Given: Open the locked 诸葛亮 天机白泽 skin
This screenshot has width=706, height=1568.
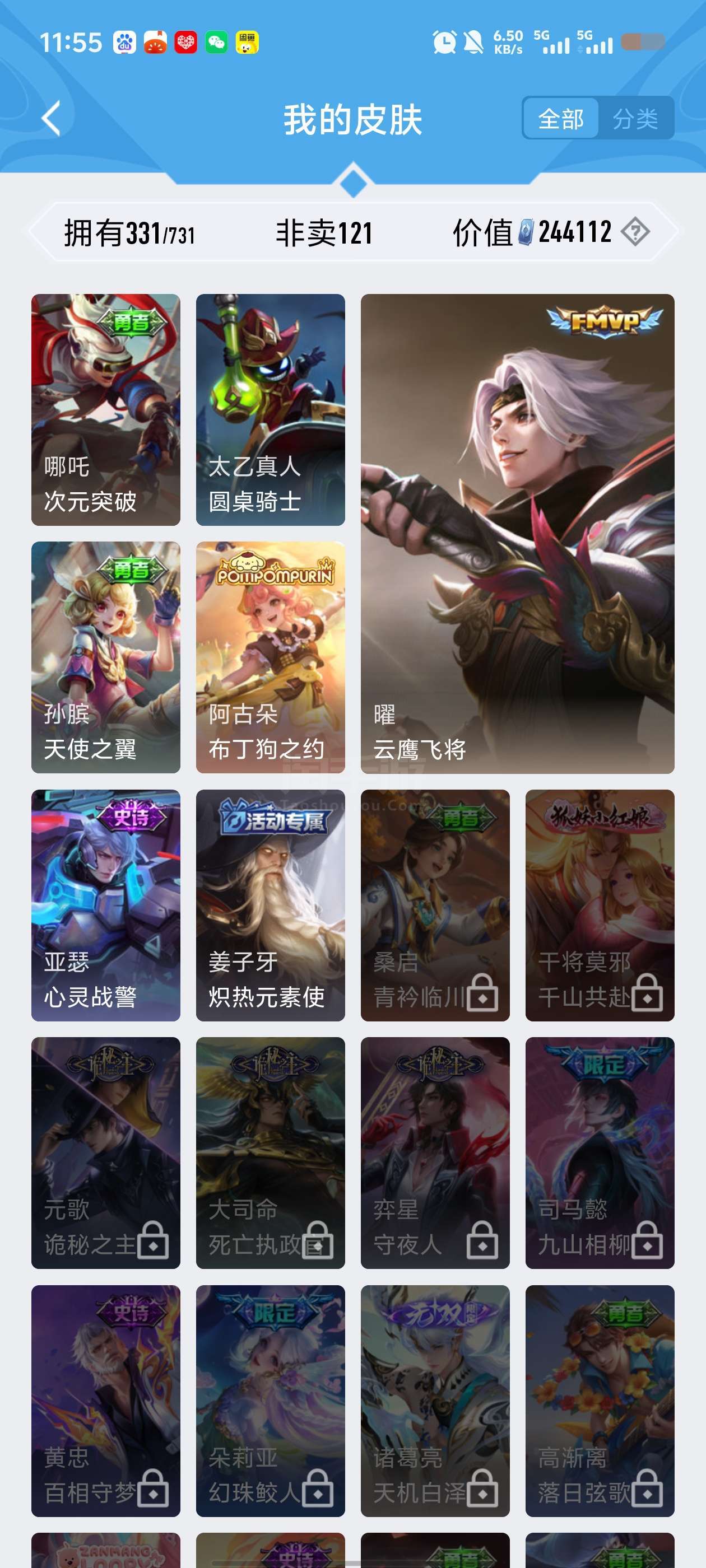Looking at the screenshot, I should coord(434,1400).
